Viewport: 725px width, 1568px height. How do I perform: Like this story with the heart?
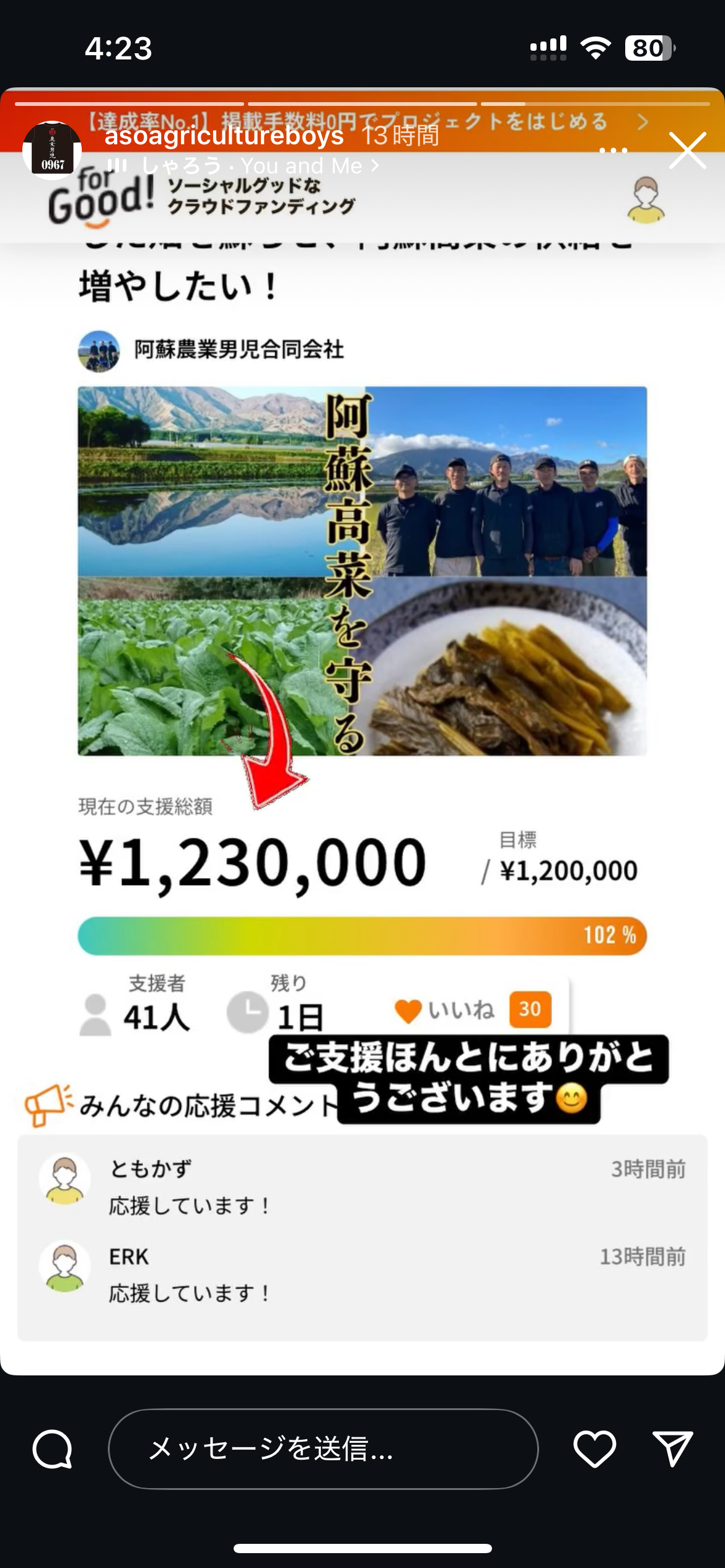[595, 1449]
